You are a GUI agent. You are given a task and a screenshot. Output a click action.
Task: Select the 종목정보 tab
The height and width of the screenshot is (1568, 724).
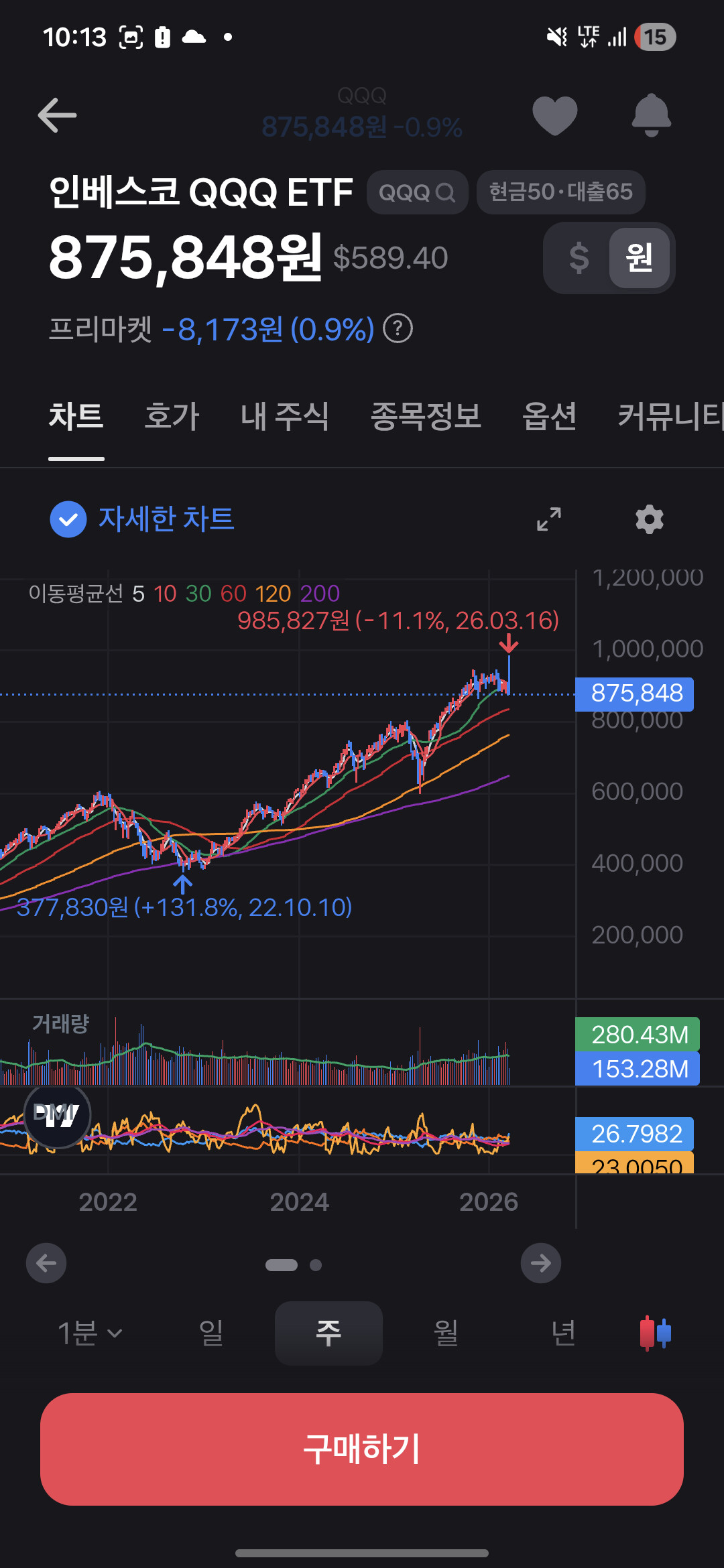[x=426, y=416]
